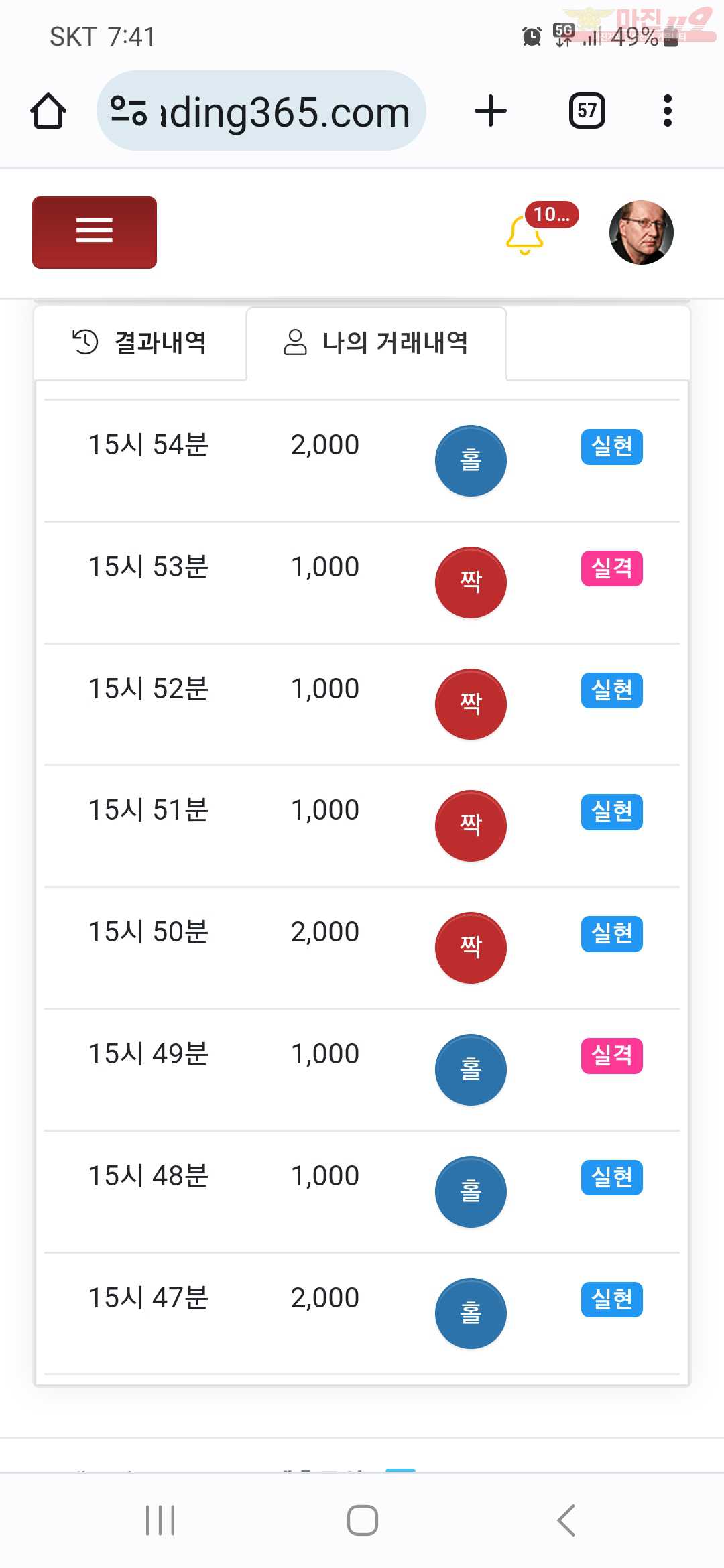
Task: Show recent apps from the navigation bar
Action: pos(160,1520)
